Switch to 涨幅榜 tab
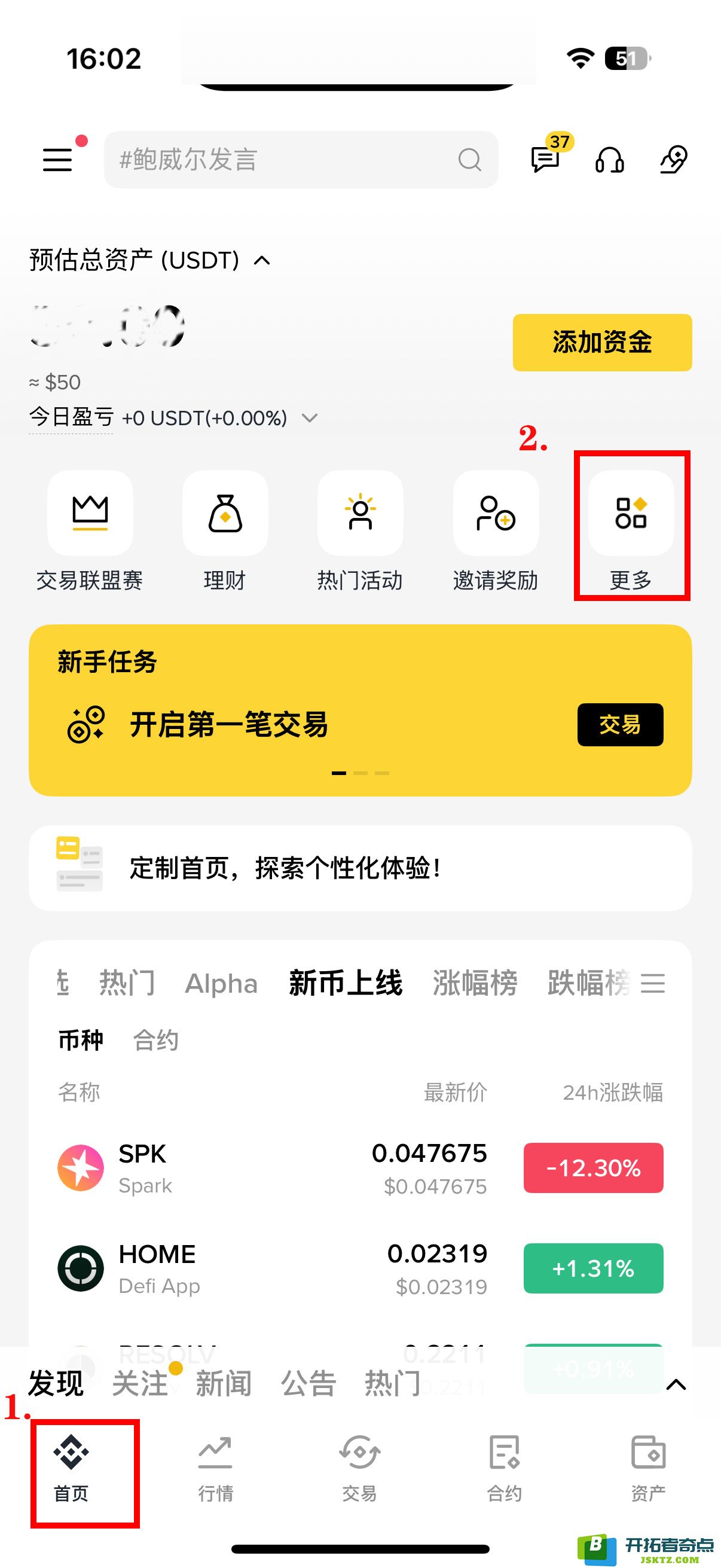Image resolution: width=721 pixels, height=1568 pixels. click(x=475, y=983)
